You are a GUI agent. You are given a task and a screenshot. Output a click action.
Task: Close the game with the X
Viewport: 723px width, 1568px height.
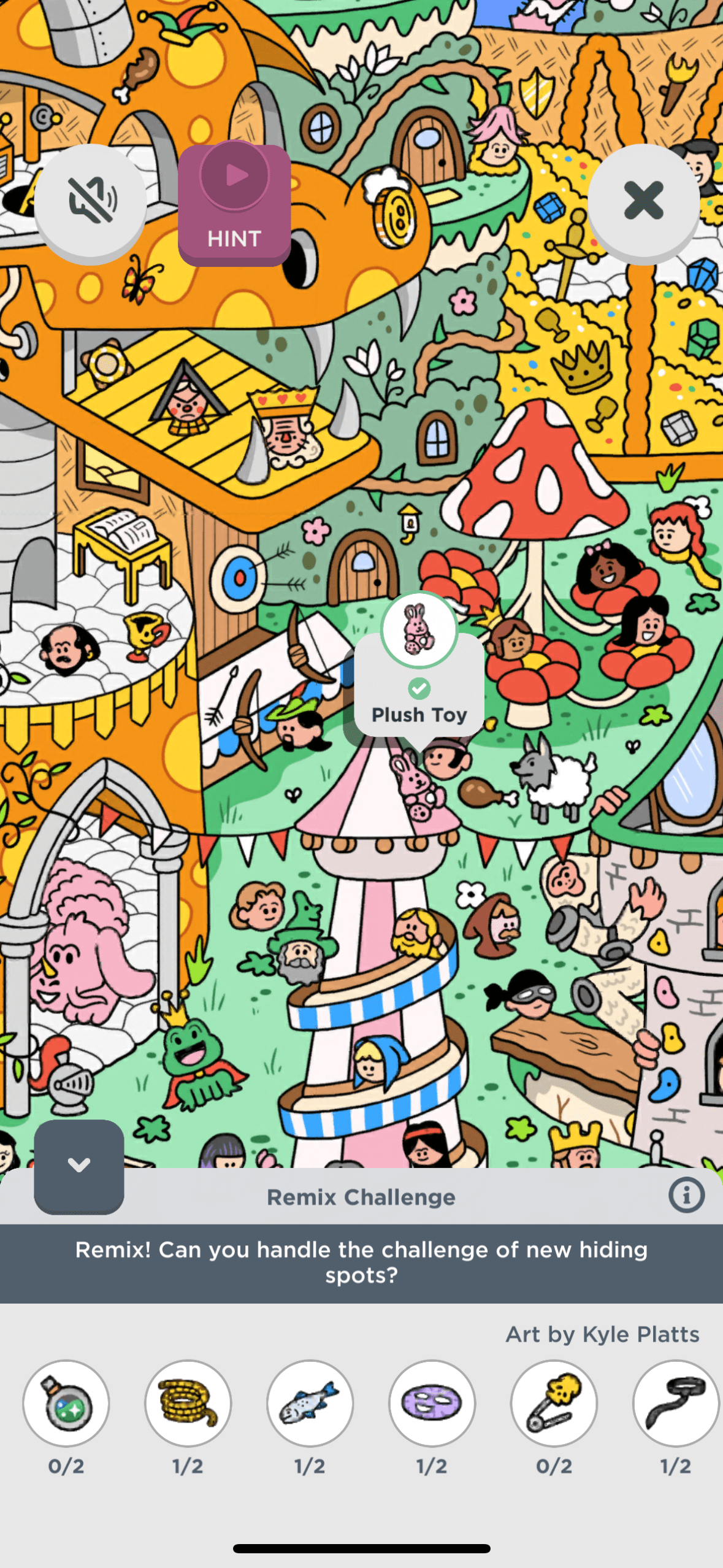[643, 201]
